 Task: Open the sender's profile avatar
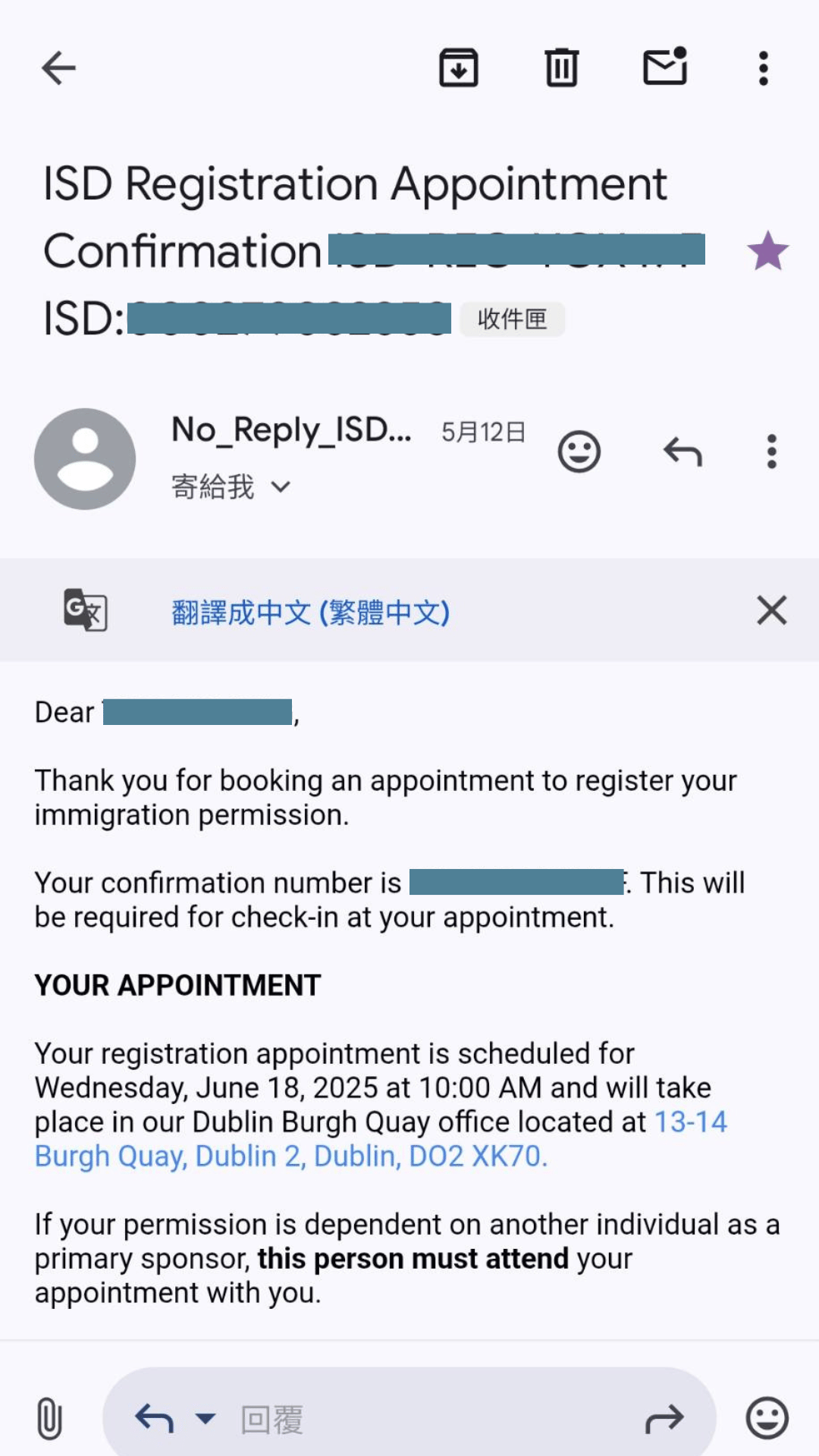coord(85,459)
